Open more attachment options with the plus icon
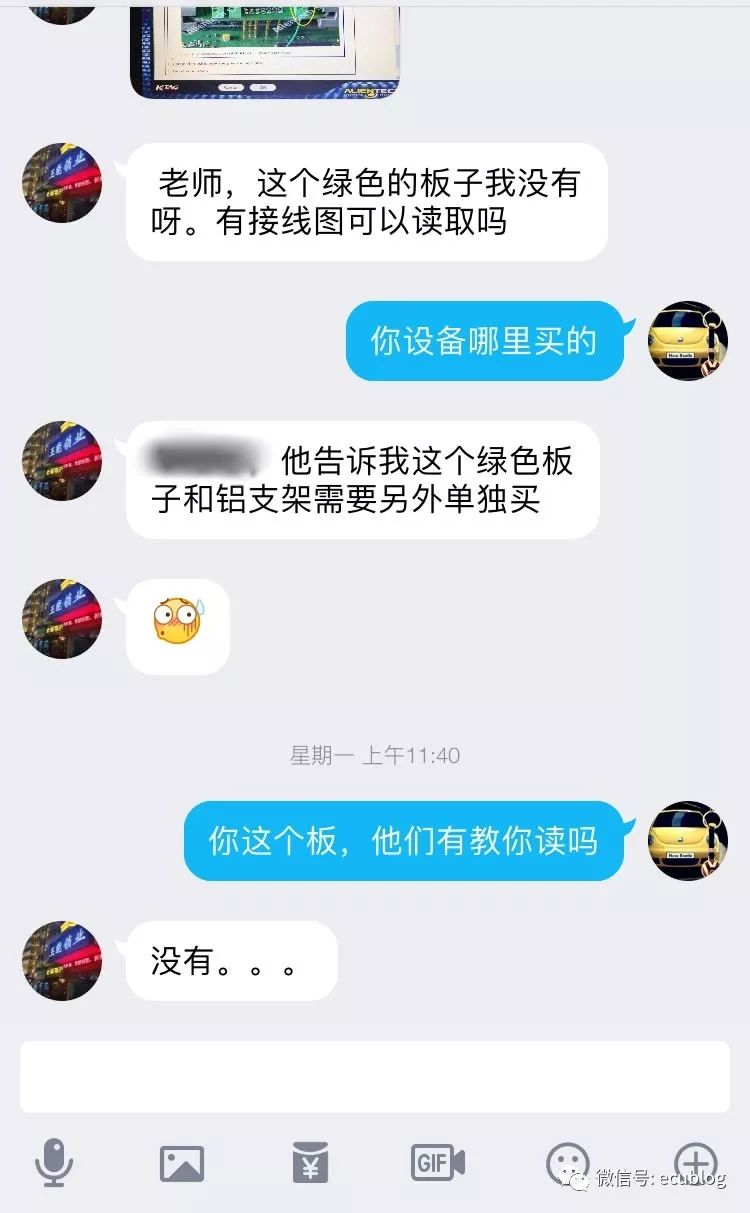Image resolution: width=750 pixels, height=1213 pixels. 693,1163
